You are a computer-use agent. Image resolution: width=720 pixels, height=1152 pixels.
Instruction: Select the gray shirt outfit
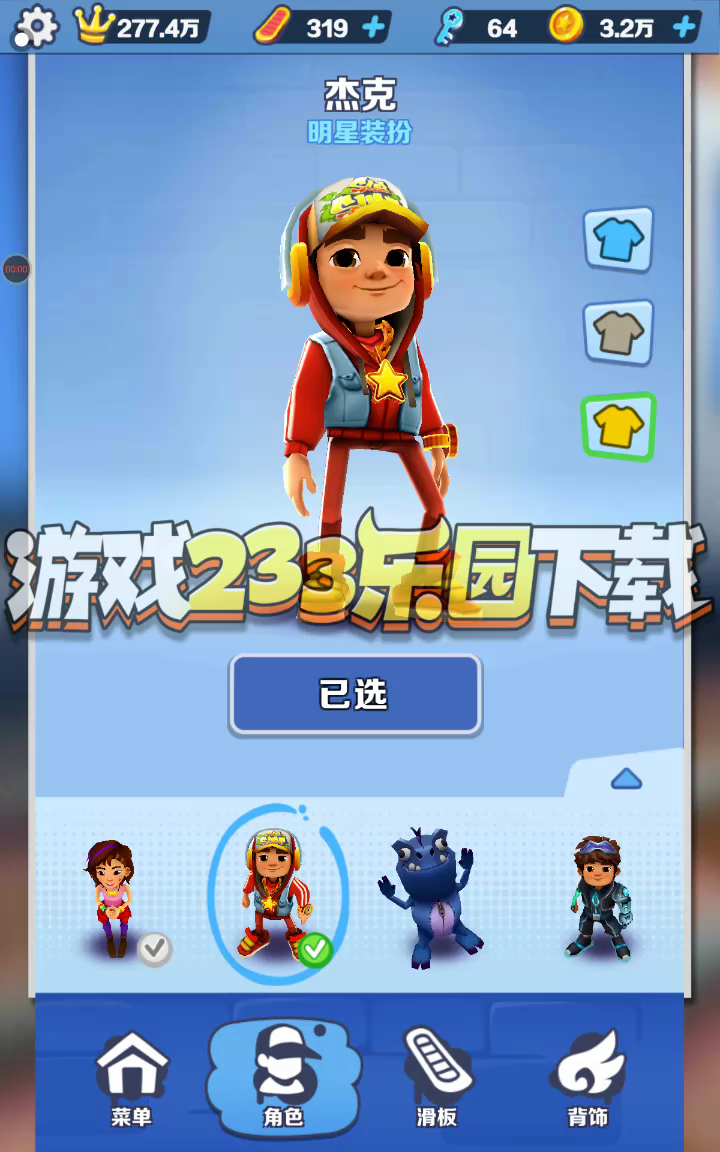tap(618, 333)
